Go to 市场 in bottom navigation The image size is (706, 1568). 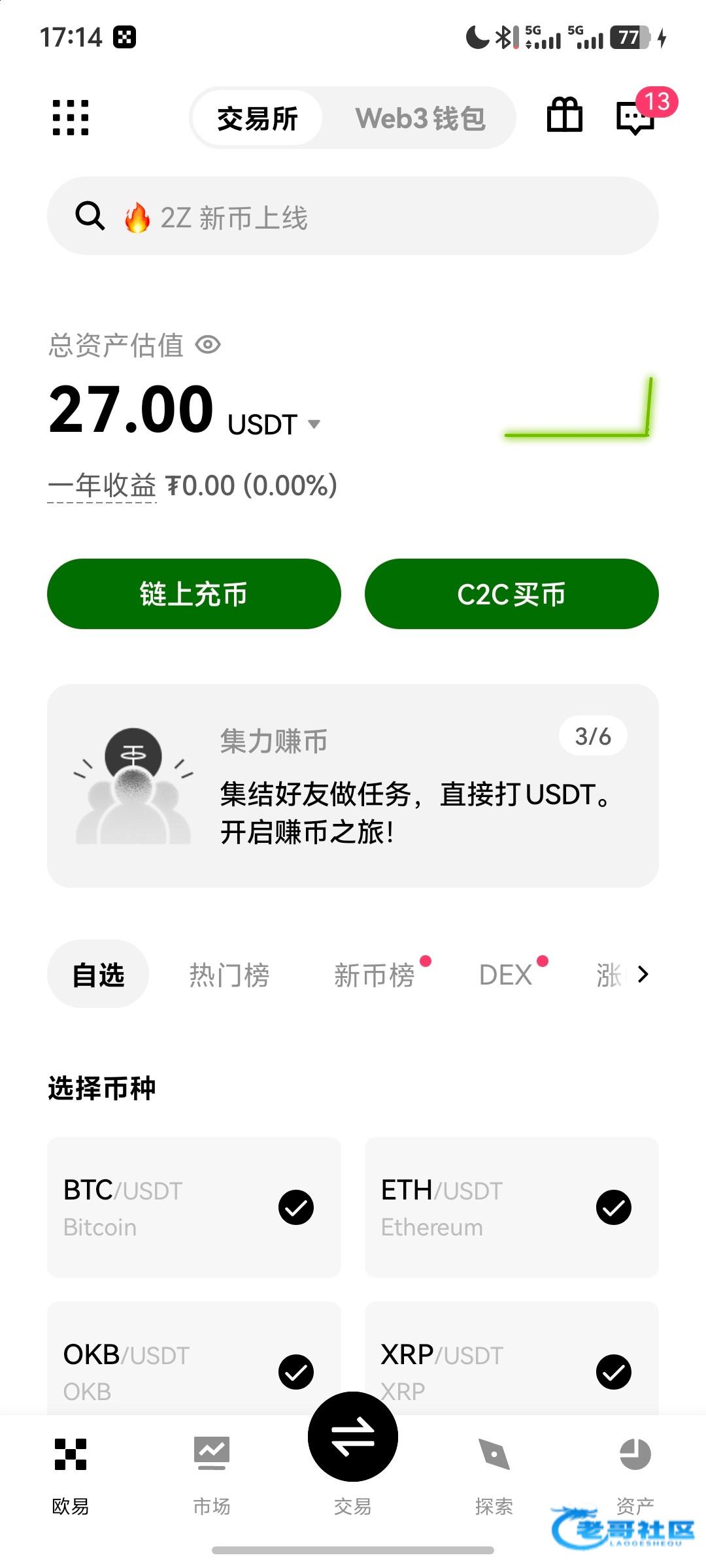pyautogui.click(x=211, y=1470)
